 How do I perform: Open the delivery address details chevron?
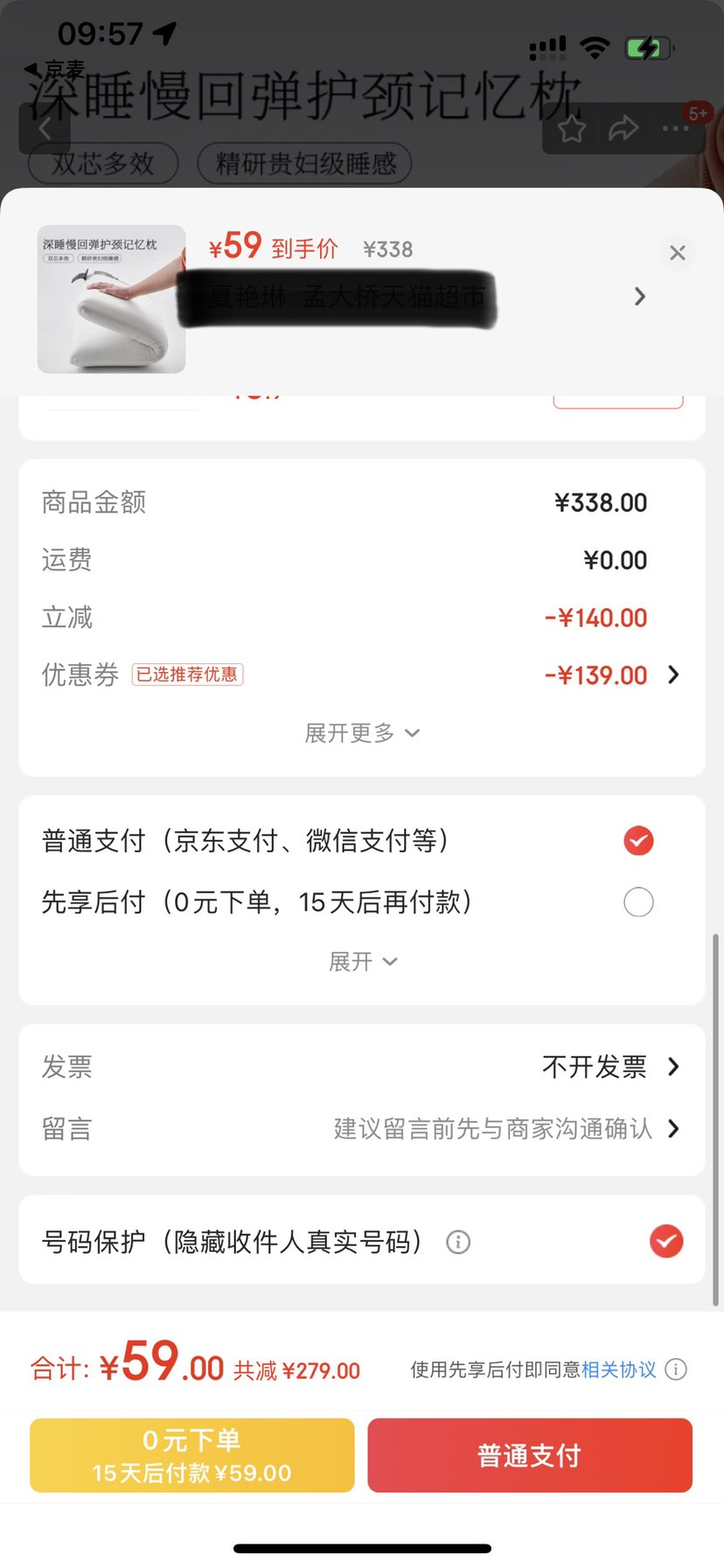coord(640,297)
